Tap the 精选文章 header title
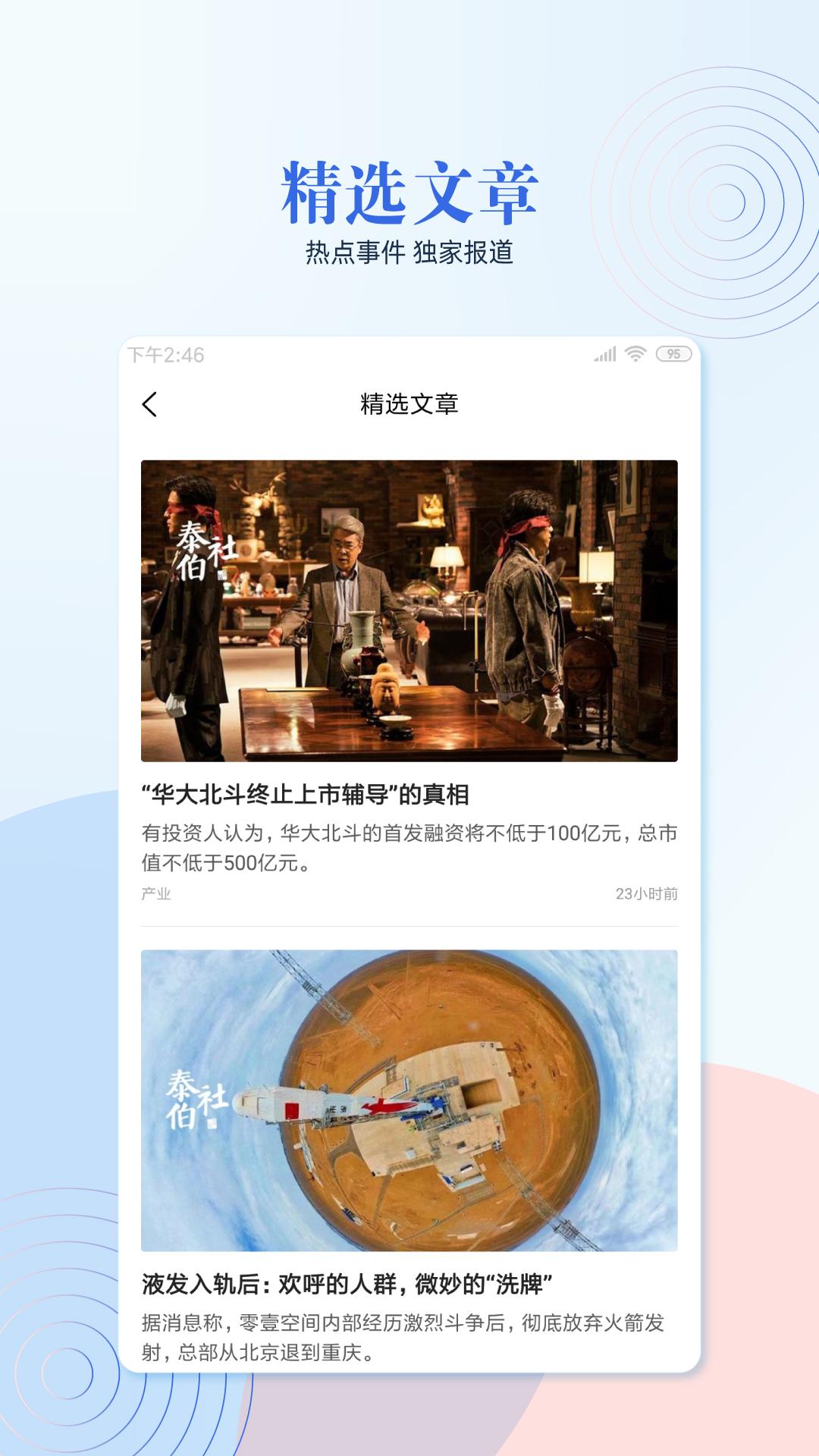The width and height of the screenshot is (819, 1456). 409,404
